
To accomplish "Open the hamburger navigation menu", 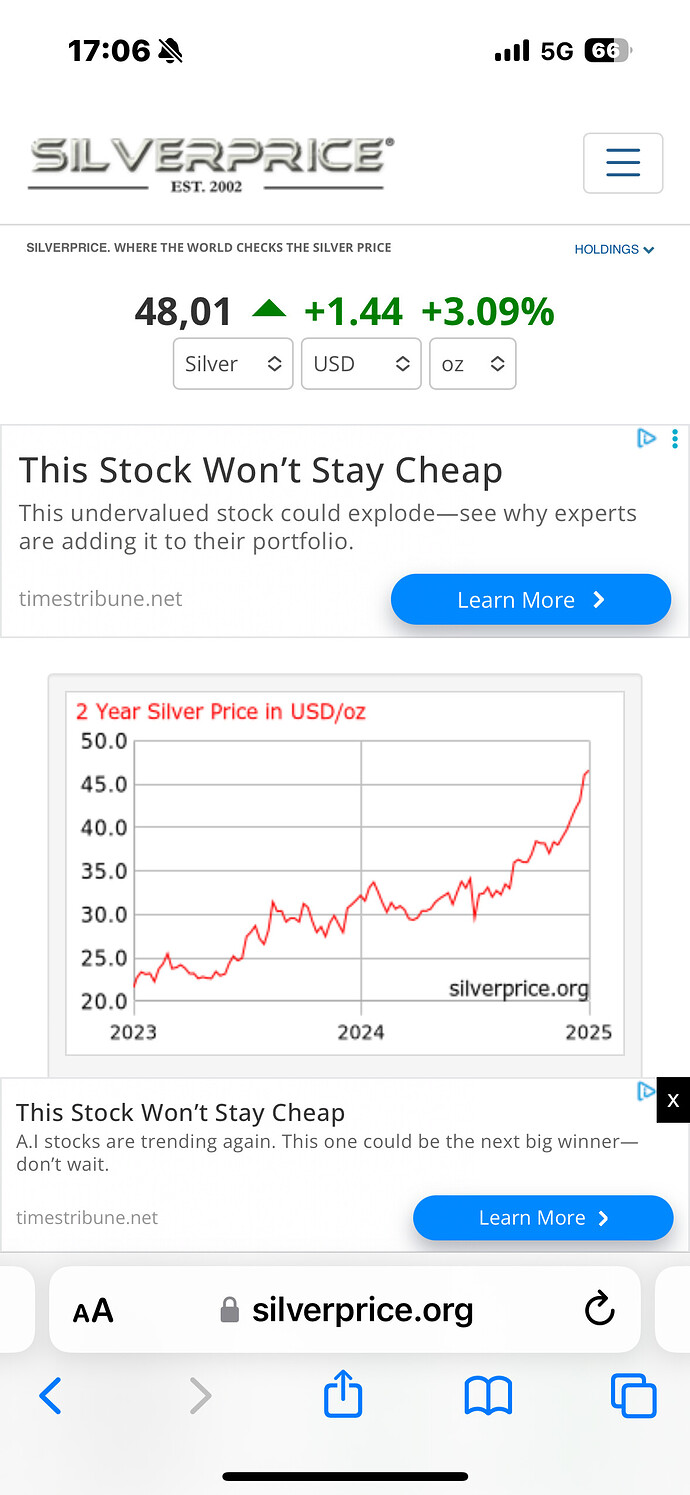I will click(x=622, y=162).
